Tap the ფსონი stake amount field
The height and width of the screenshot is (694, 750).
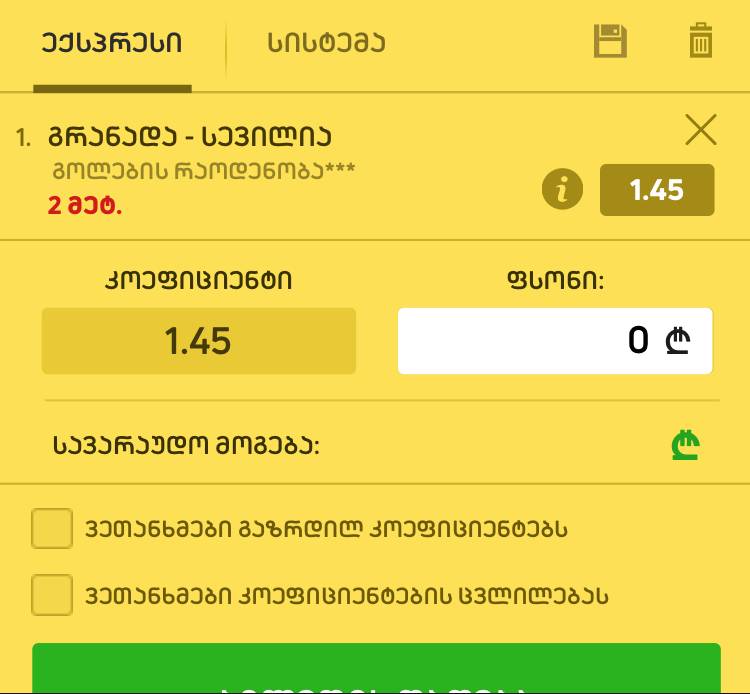[x=555, y=341]
